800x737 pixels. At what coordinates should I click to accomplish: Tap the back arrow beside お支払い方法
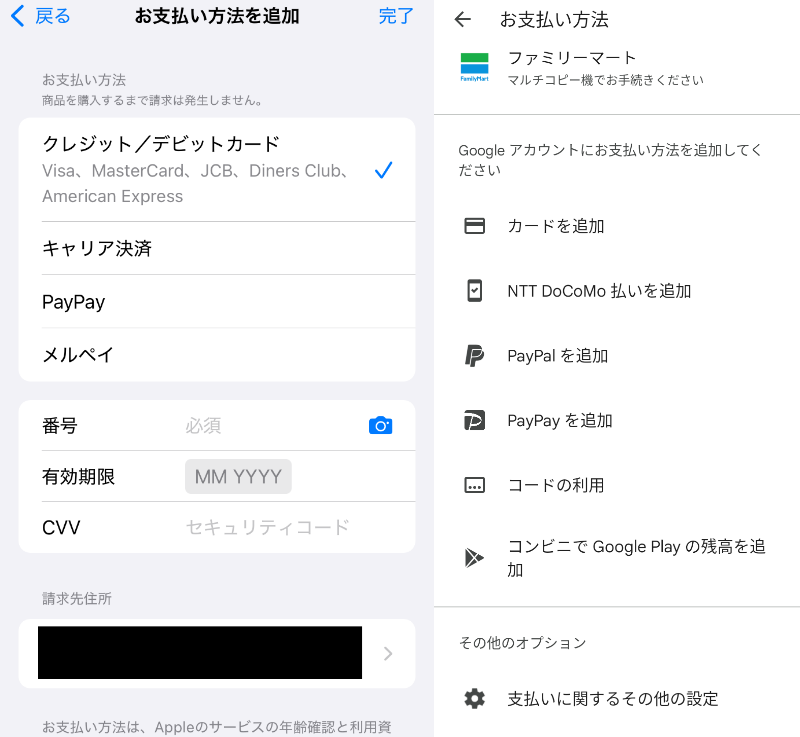pyautogui.click(x=462, y=19)
